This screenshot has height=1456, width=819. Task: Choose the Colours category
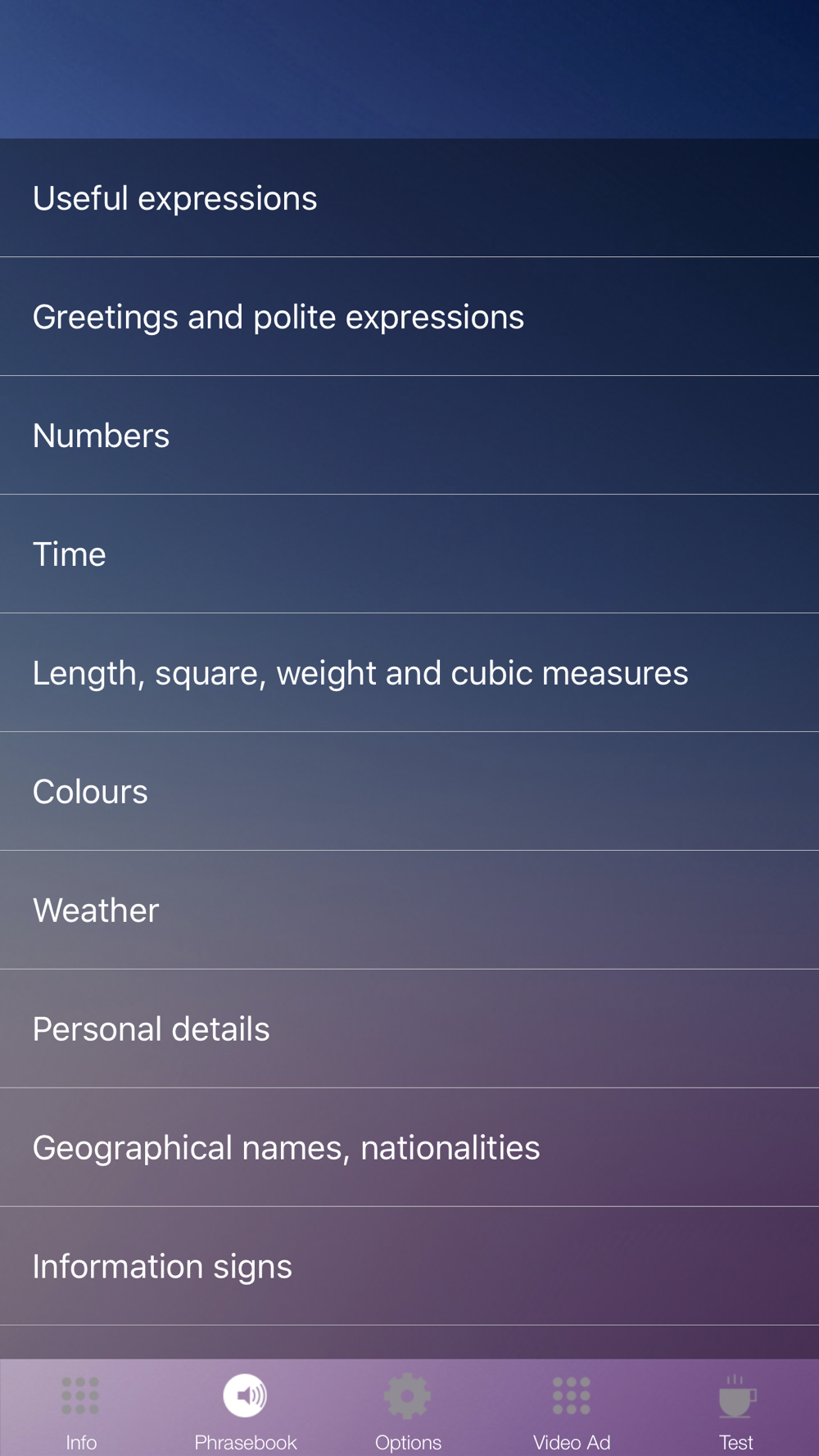click(409, 792)
